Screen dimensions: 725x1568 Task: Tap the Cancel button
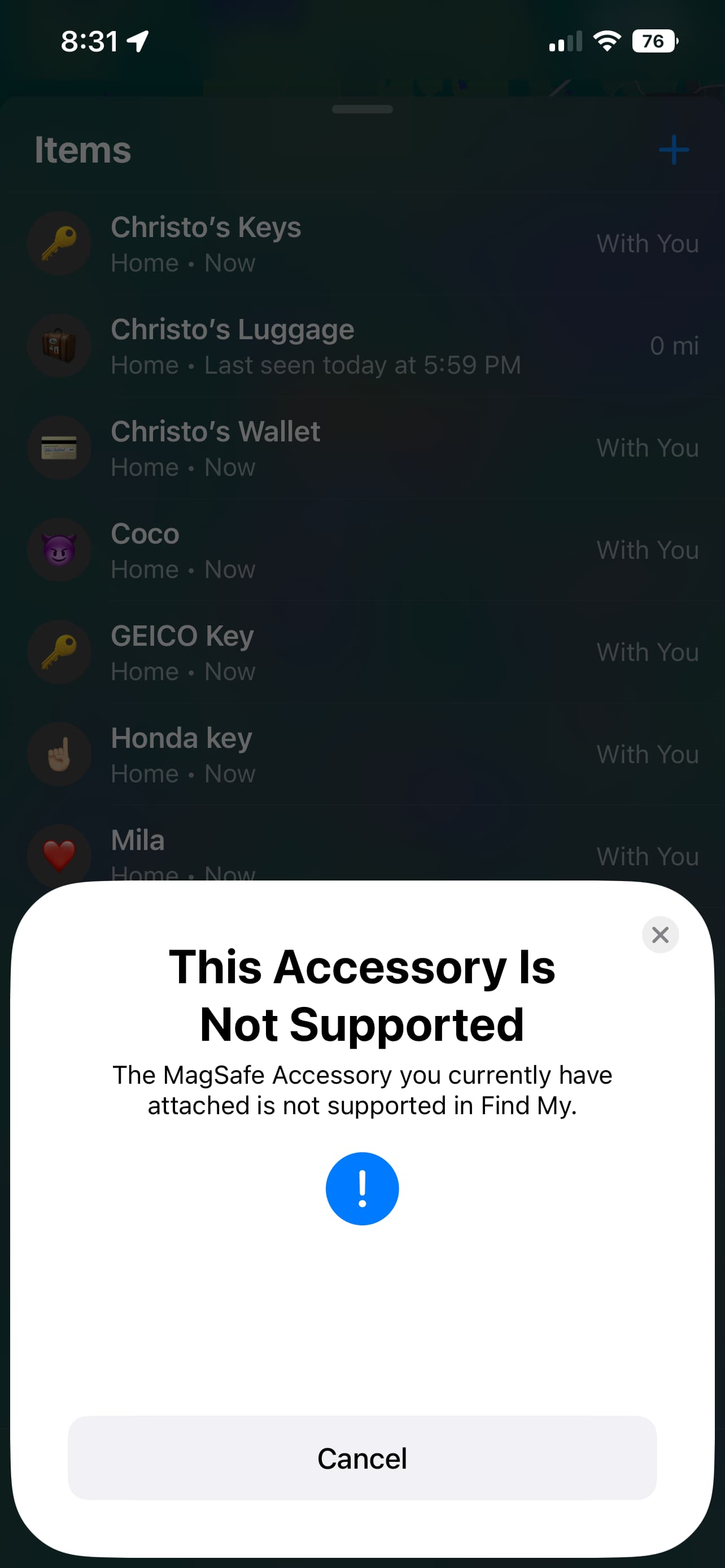[362, 1458]
